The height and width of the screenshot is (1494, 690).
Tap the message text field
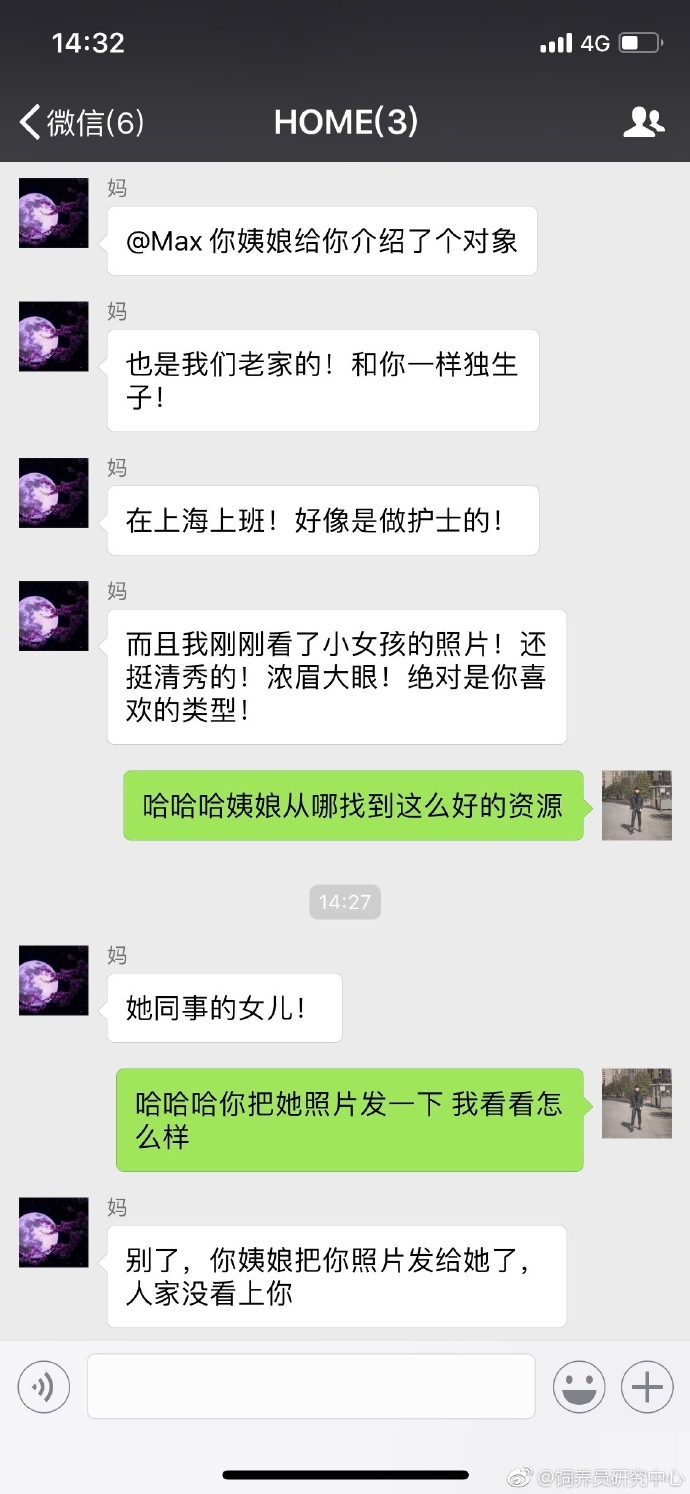point(311,1386)
